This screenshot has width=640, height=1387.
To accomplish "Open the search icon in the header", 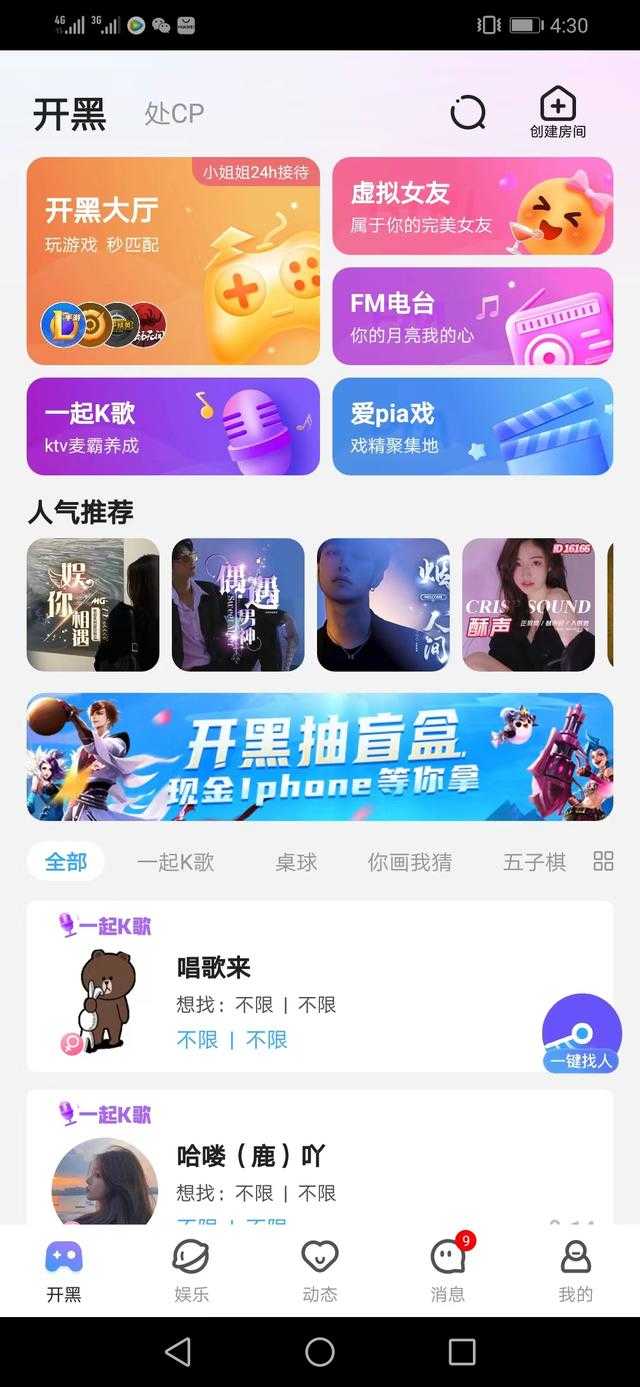I will [467, 113].
